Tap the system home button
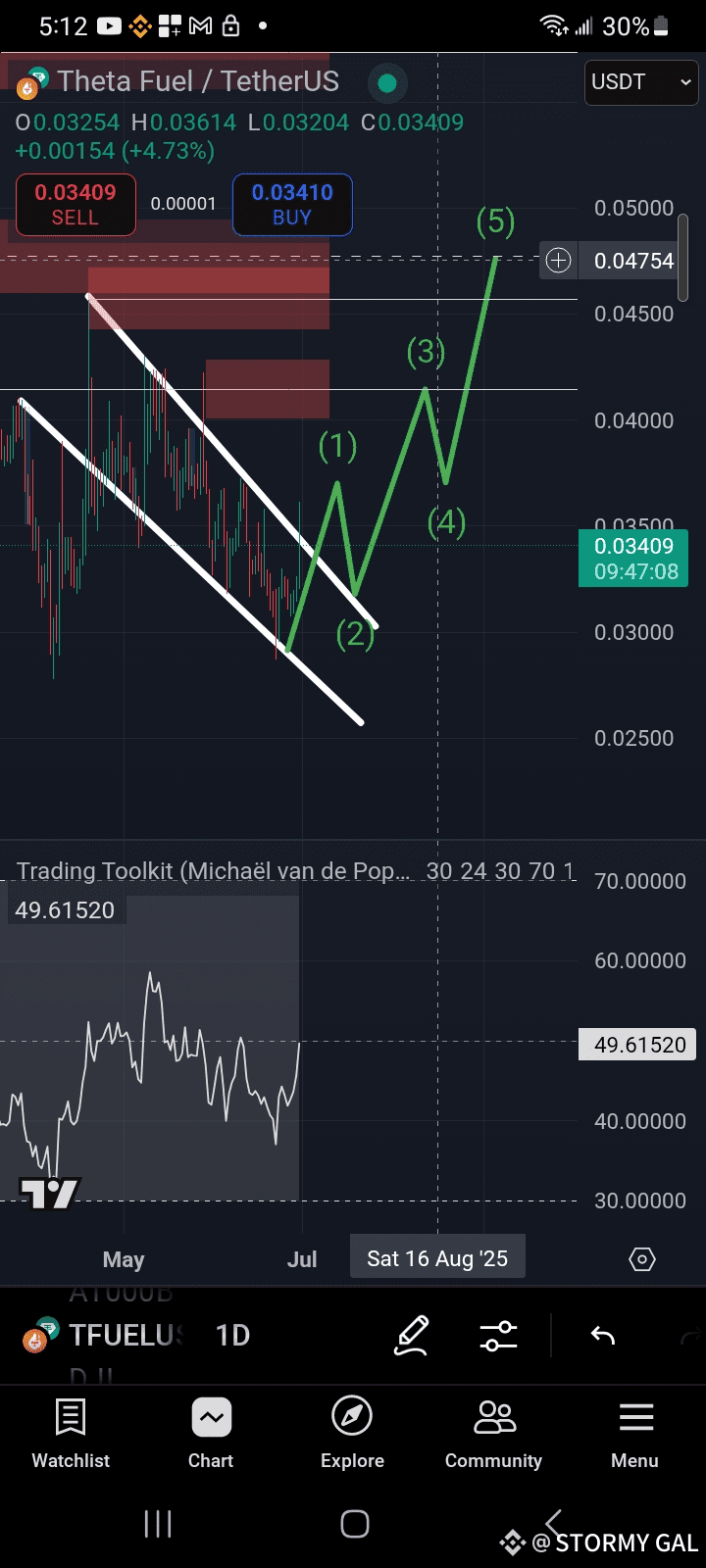This screenshot has width=706, height=1568. 354,1524
